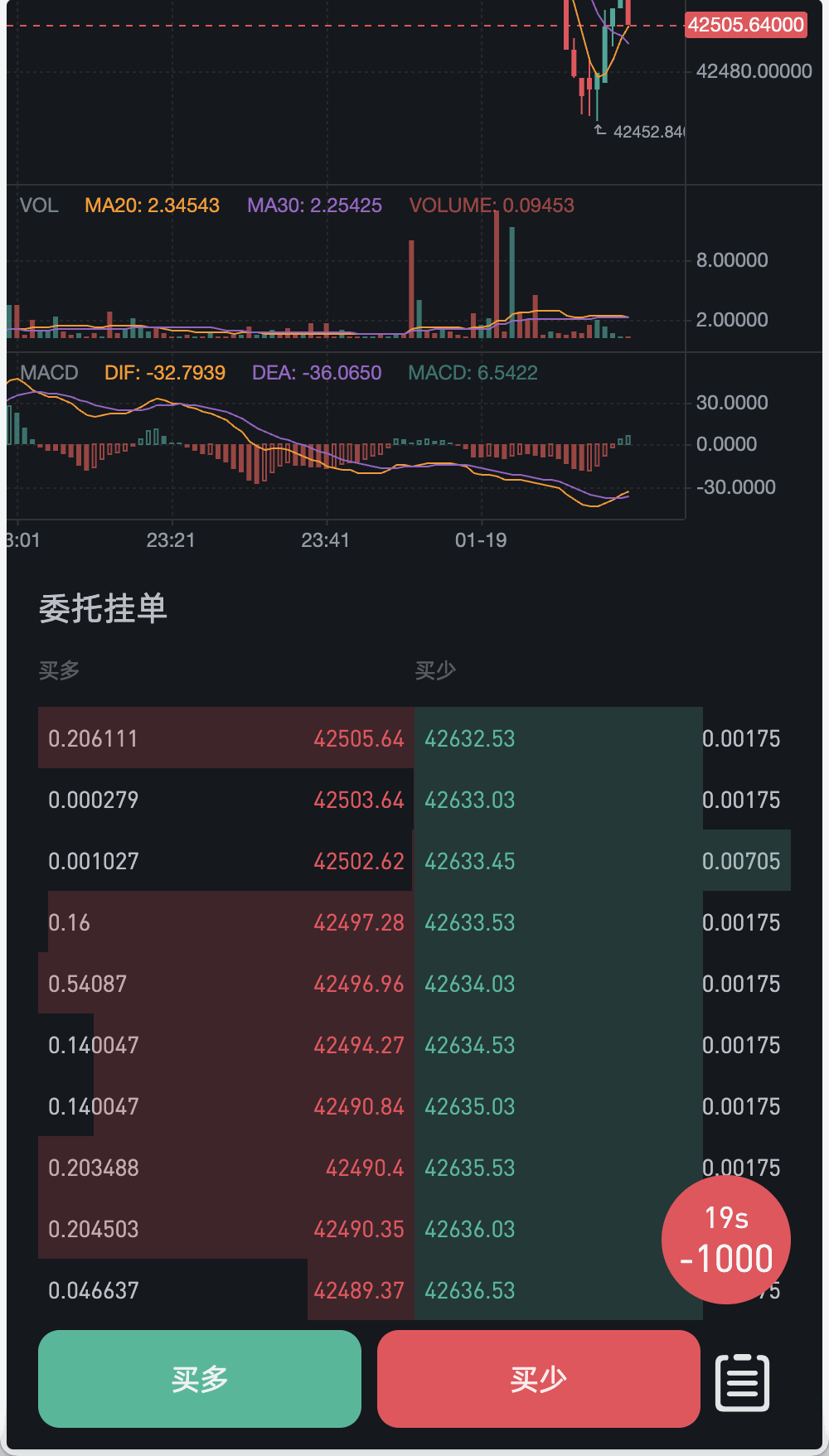
Task: Tap the 19s -1000 countdown badge
Action: [x=725, y=1239]
